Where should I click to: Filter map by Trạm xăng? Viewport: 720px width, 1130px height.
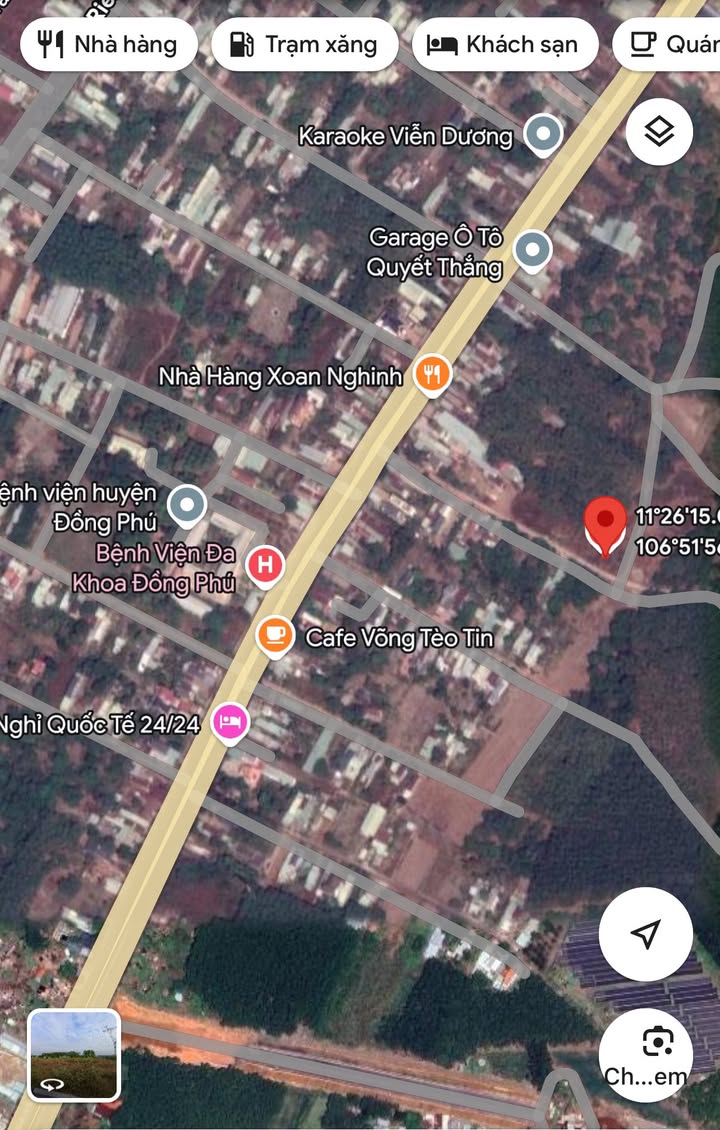304,44
